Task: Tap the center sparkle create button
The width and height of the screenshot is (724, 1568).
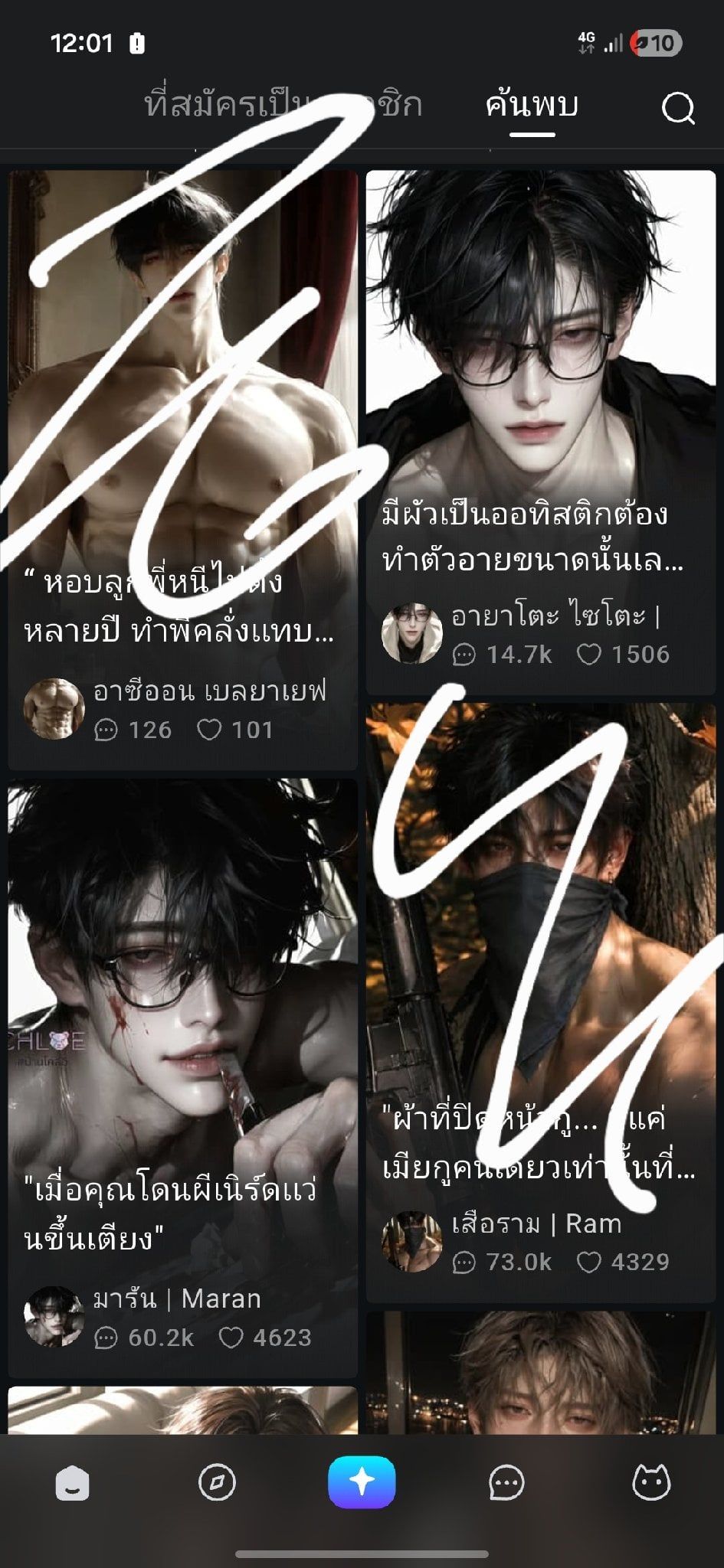Action: coord(362,1482)
